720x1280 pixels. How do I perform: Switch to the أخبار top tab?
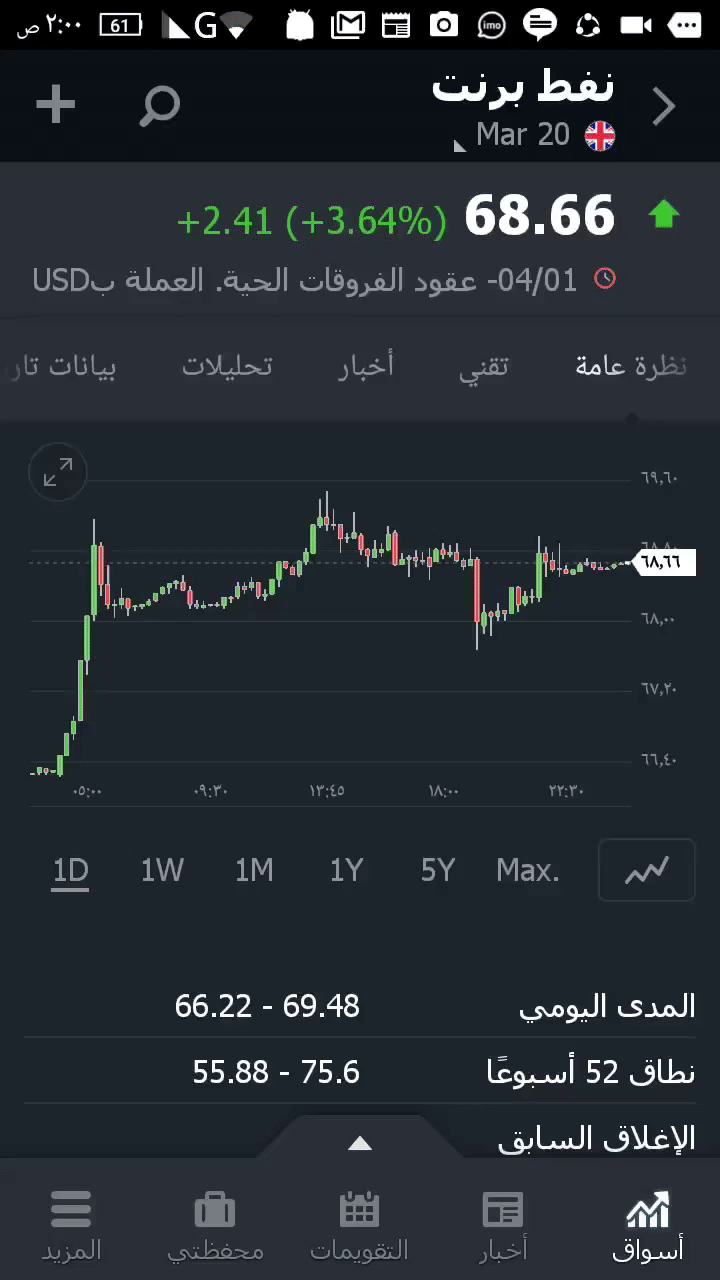[x=366, y=366]
